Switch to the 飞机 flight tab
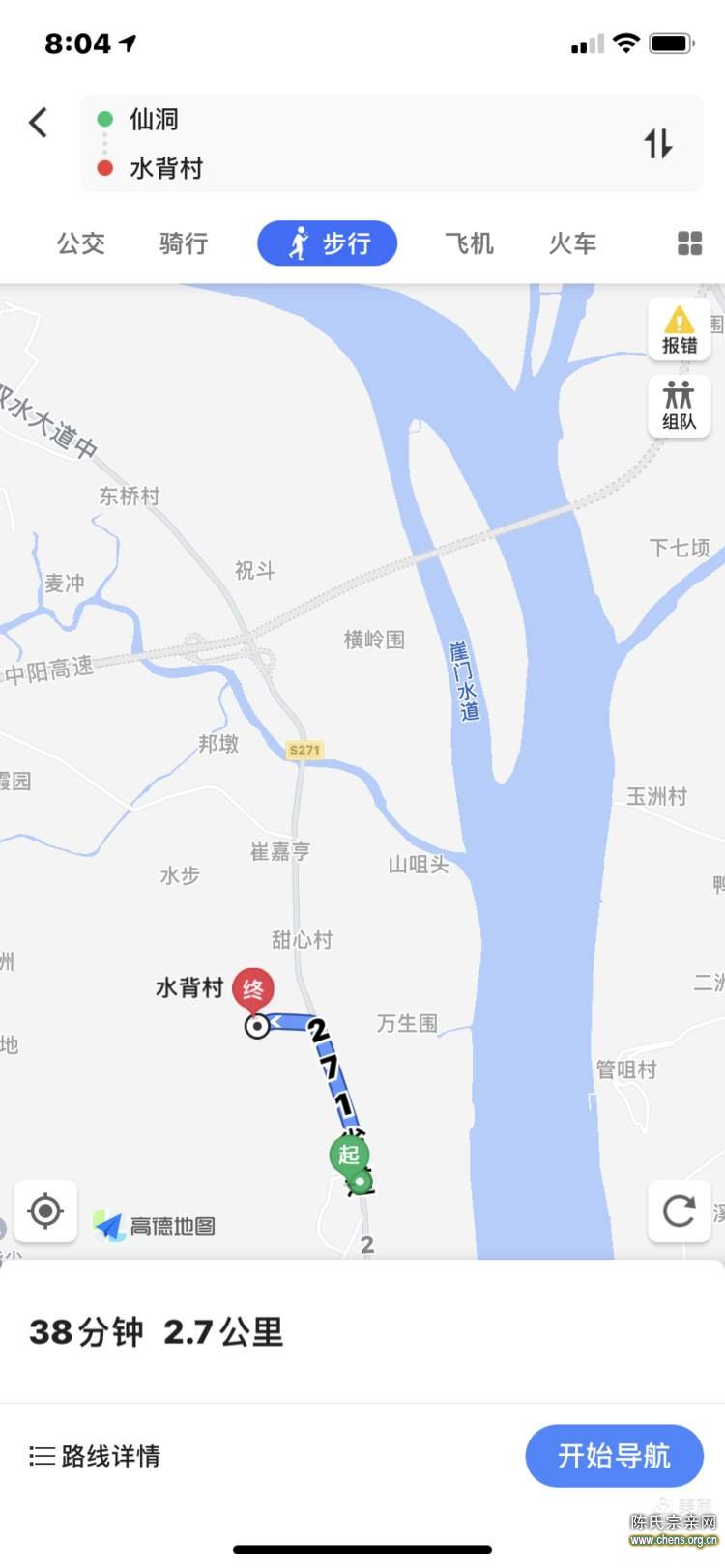The height and width of the screenshot is (1568, 725). coord(469,243)
